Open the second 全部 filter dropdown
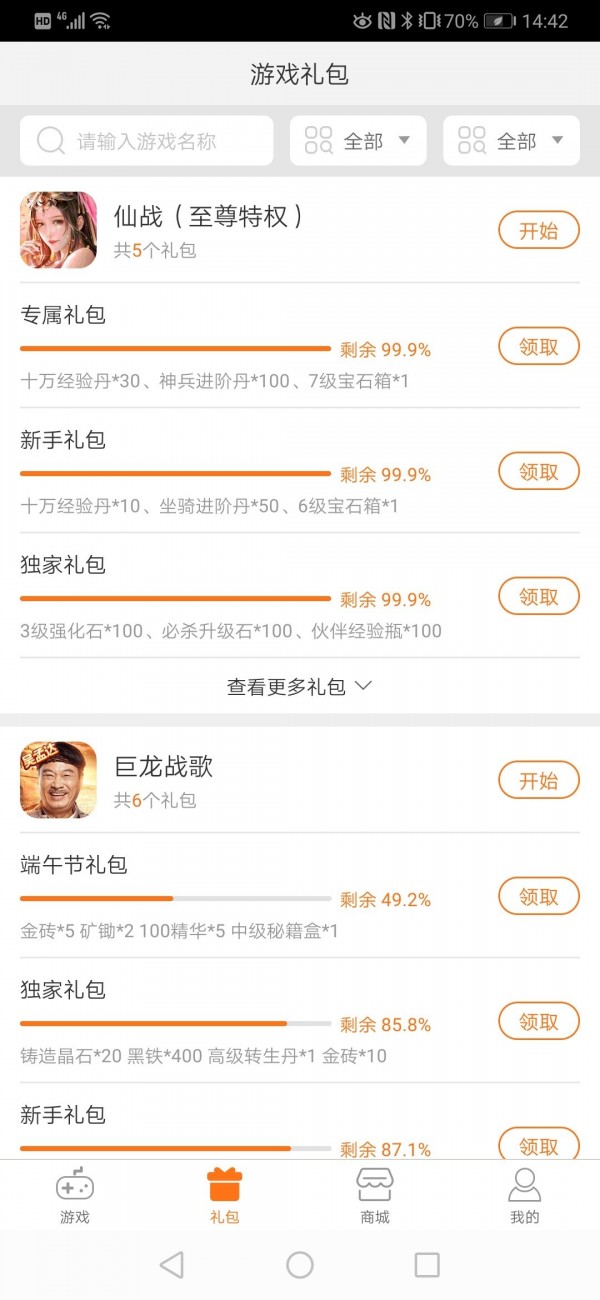 tap(511, 141)
